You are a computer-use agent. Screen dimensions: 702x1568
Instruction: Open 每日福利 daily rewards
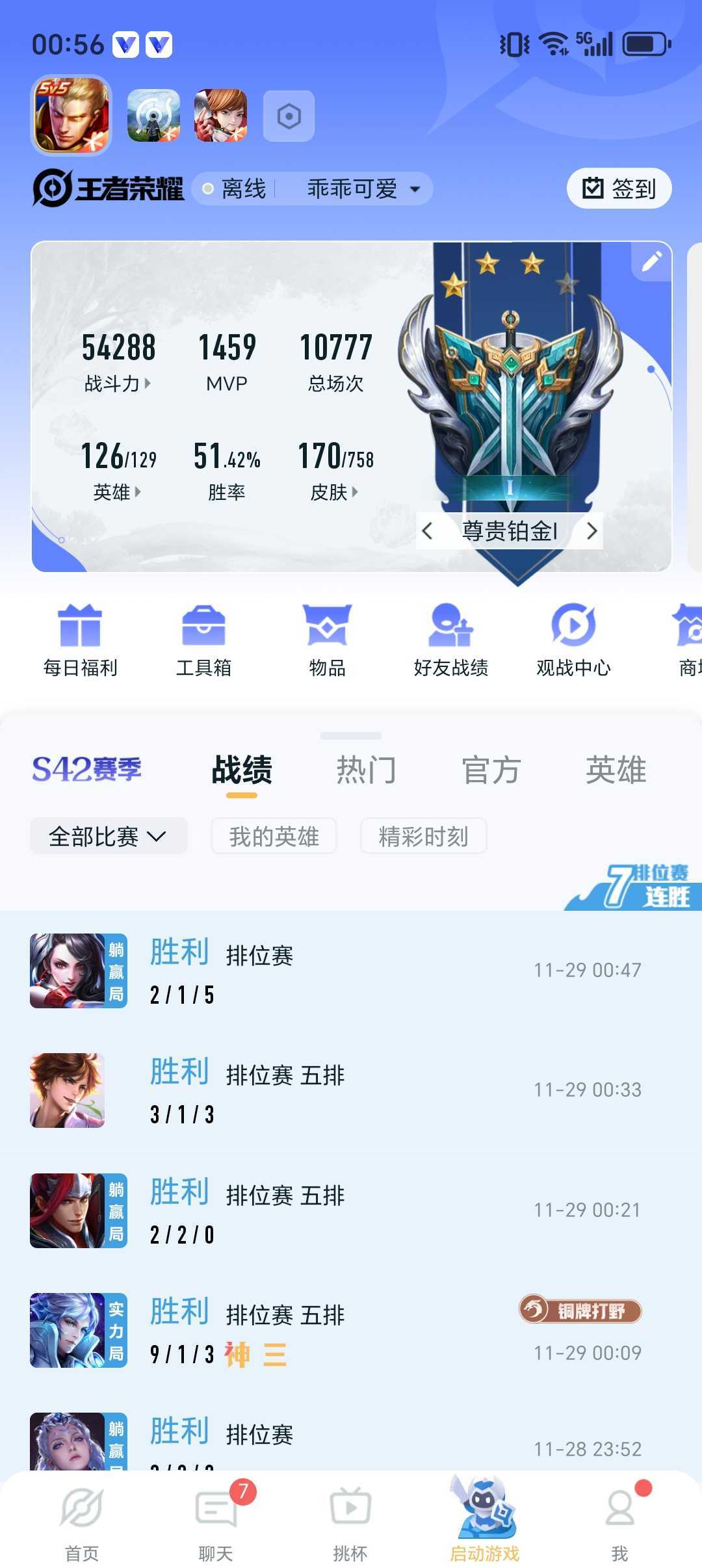point(80,640)
